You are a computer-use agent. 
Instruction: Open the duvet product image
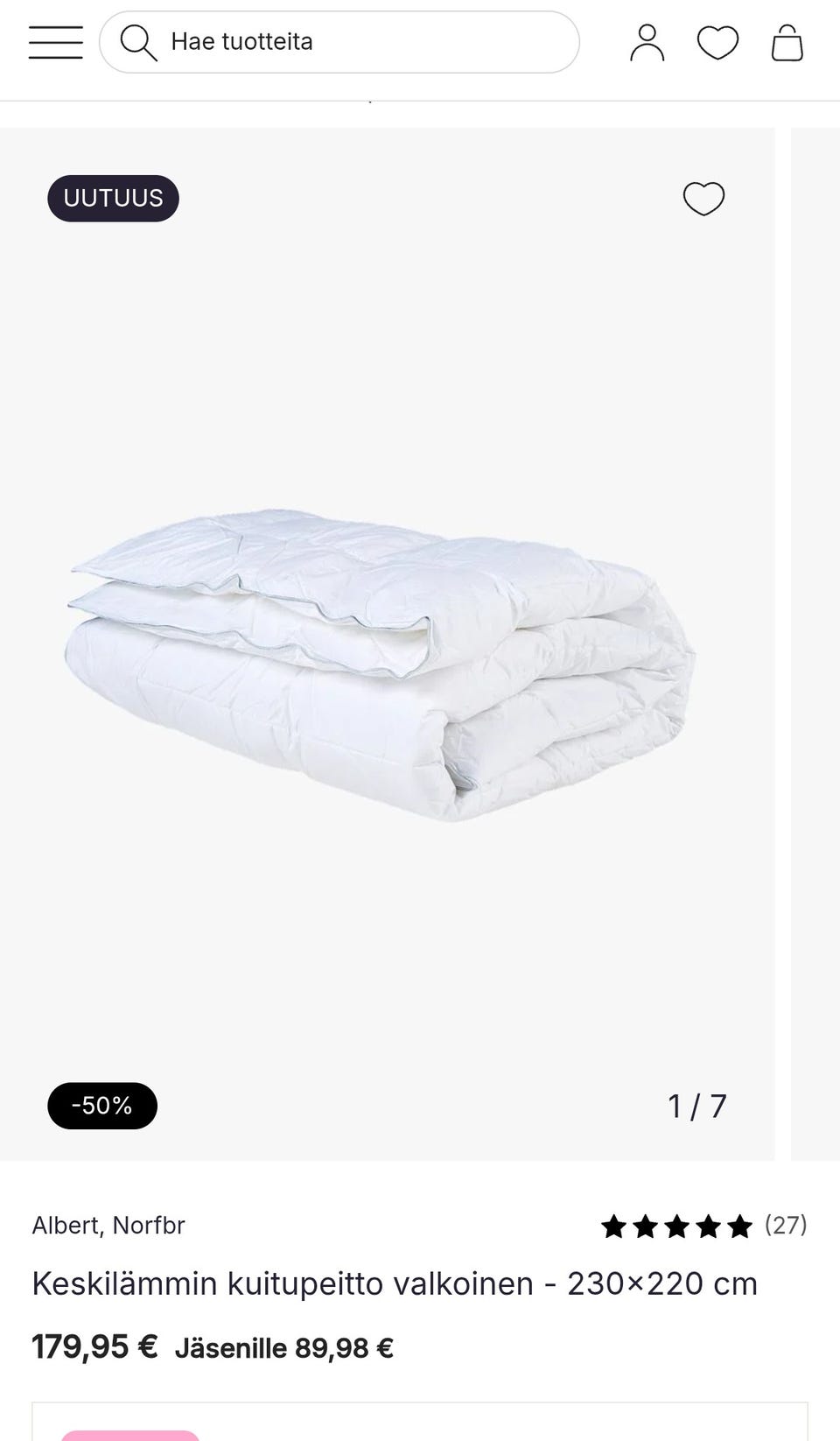(x=387, y=644)
